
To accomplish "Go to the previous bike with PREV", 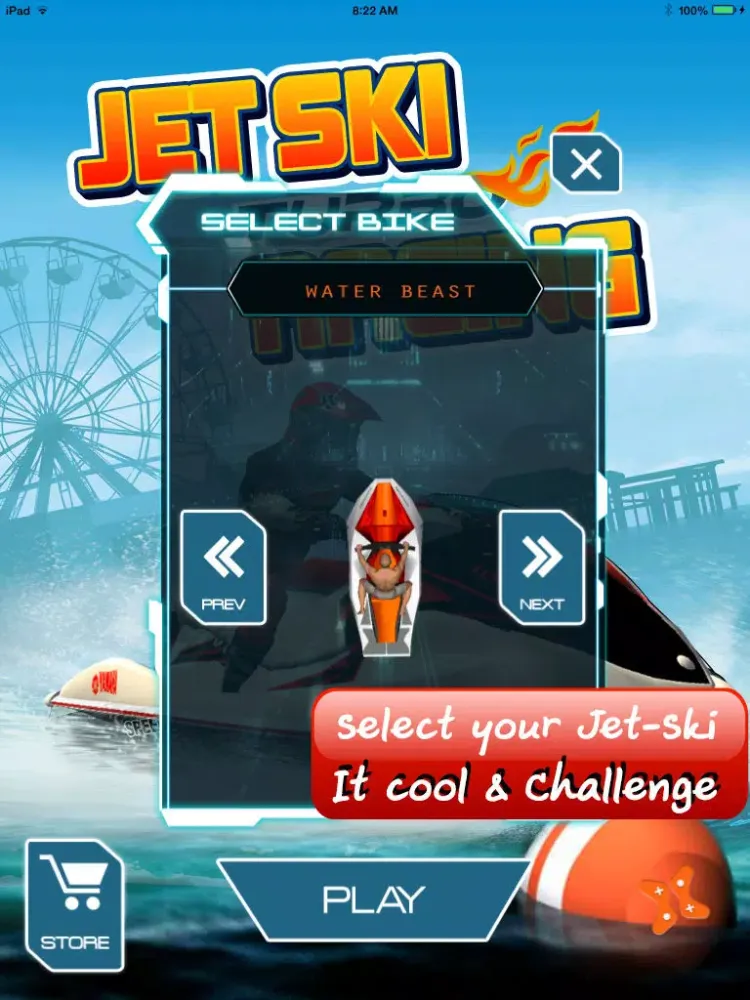I will pyautogui.click(x=223, y=567).
